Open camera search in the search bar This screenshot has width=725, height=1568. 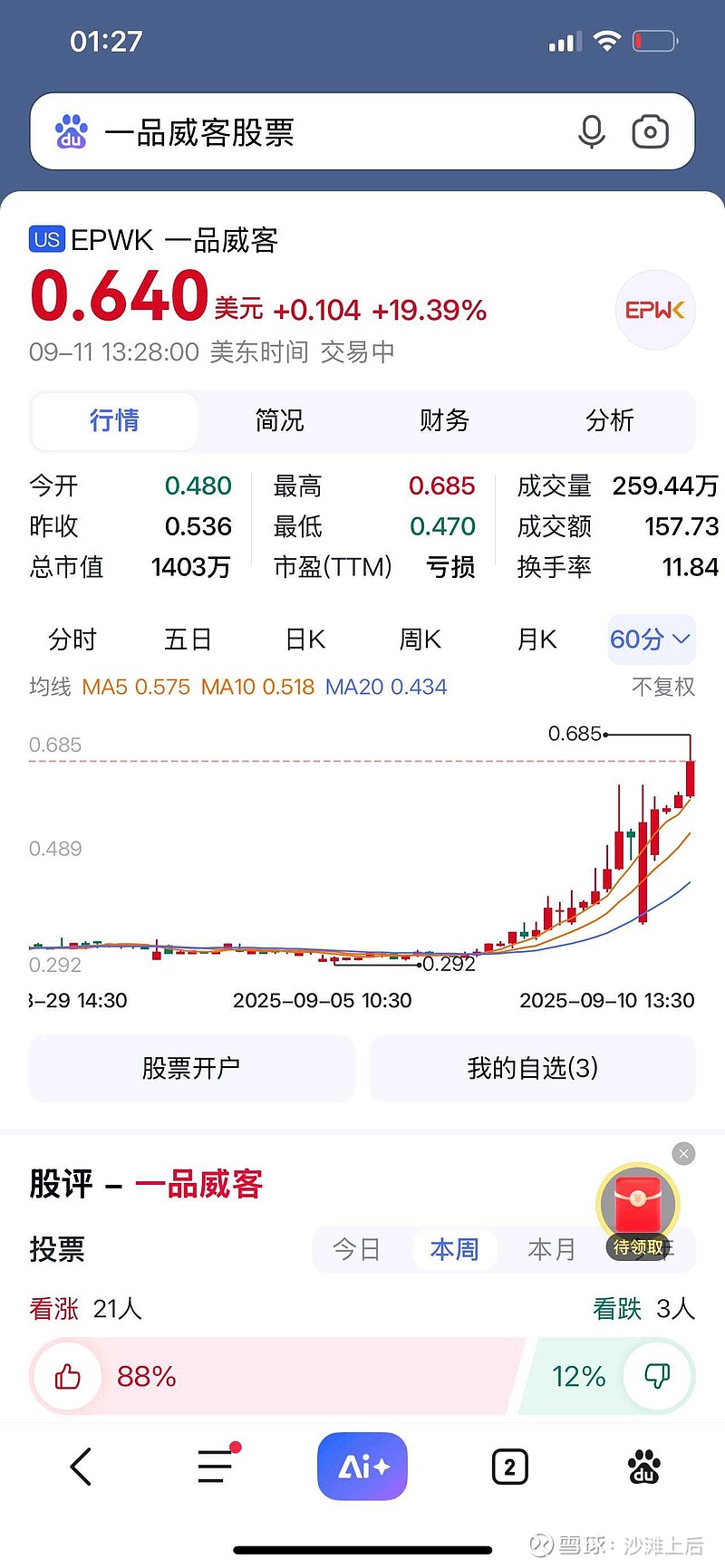click(x=650, y=132)
